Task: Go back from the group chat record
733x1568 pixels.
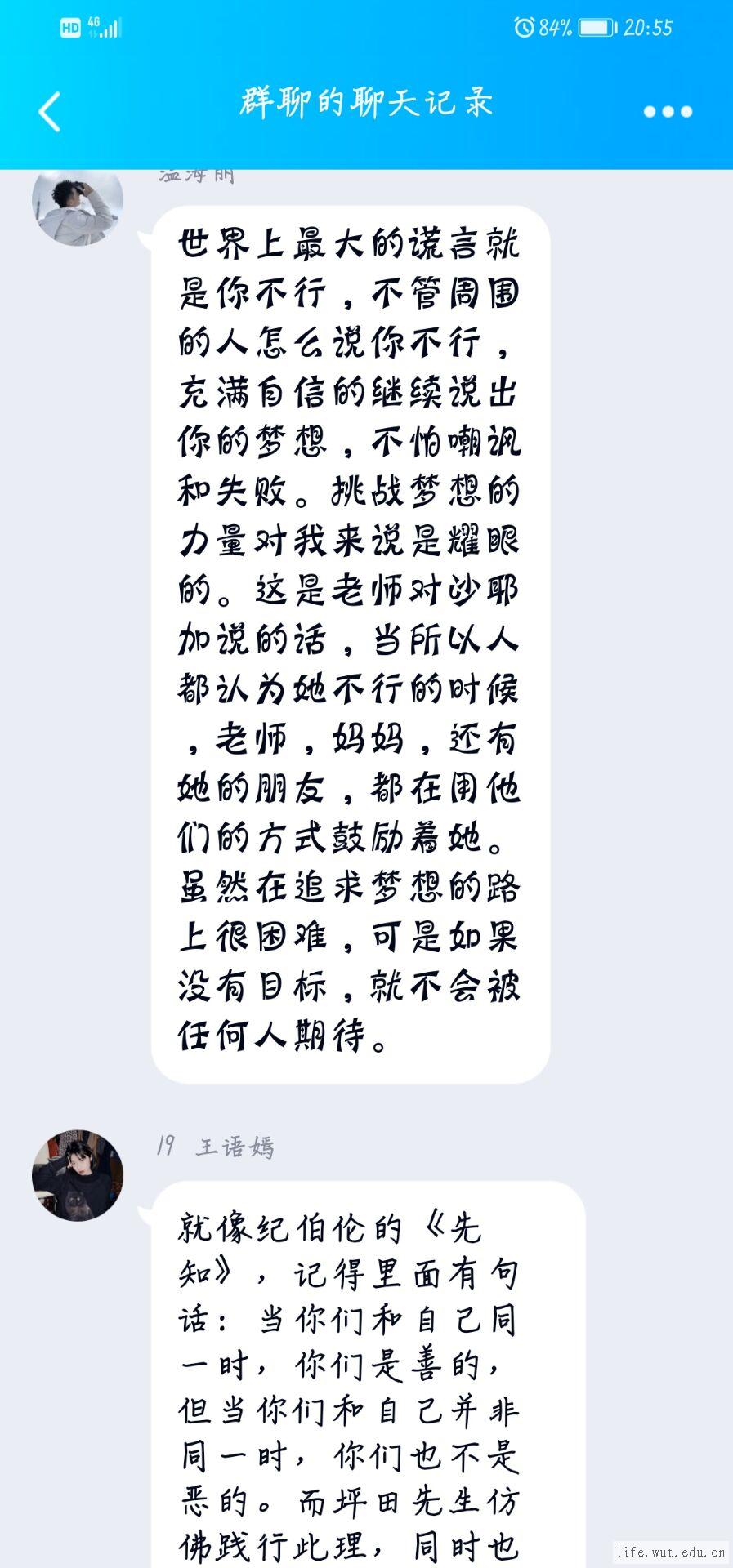Action: coord(51,112)
